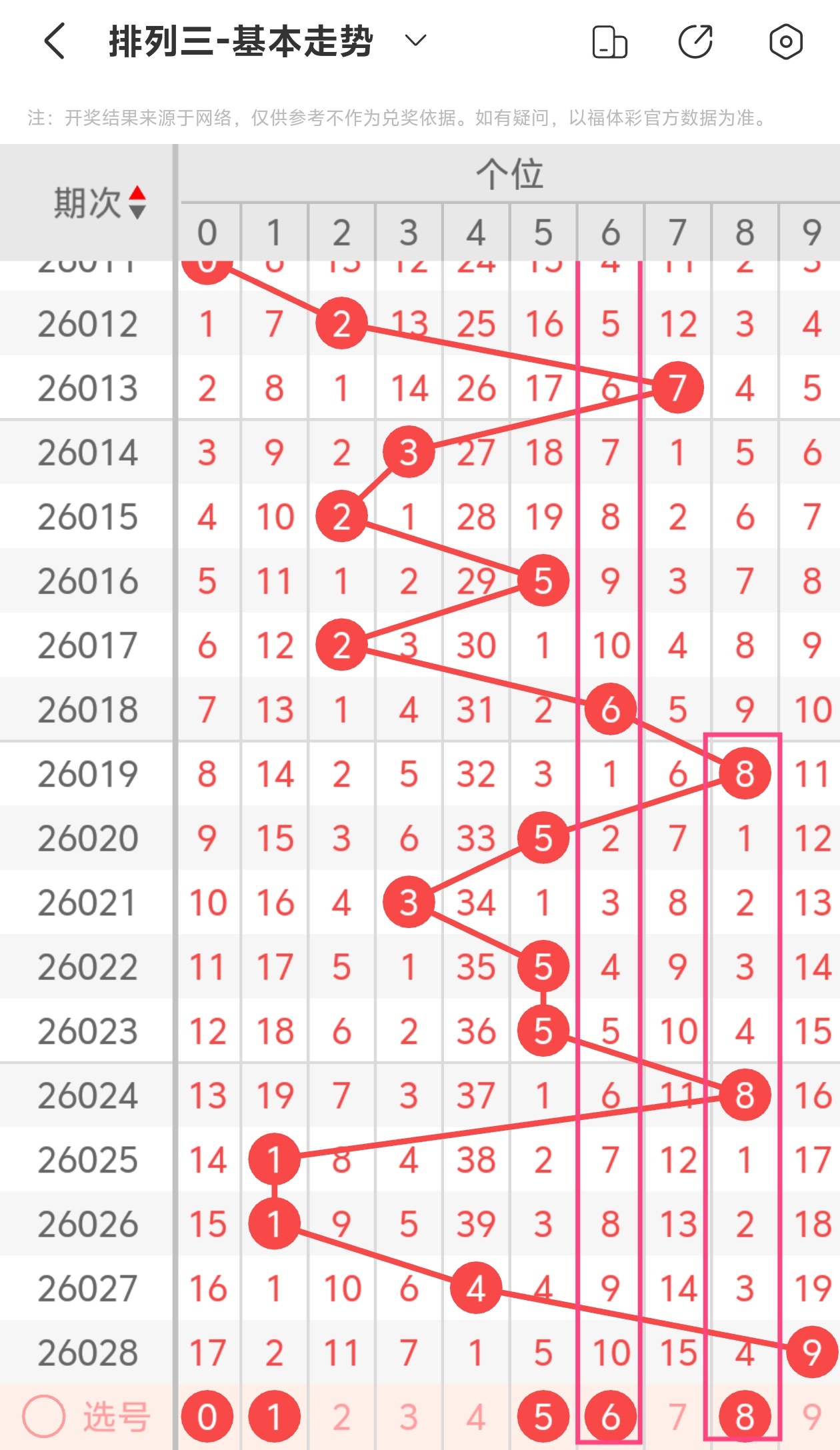Viewport: 840px width, 1450px height.
Task: Deselect number 0 in the 选号 row
Action: click(x=207, y=1417)
